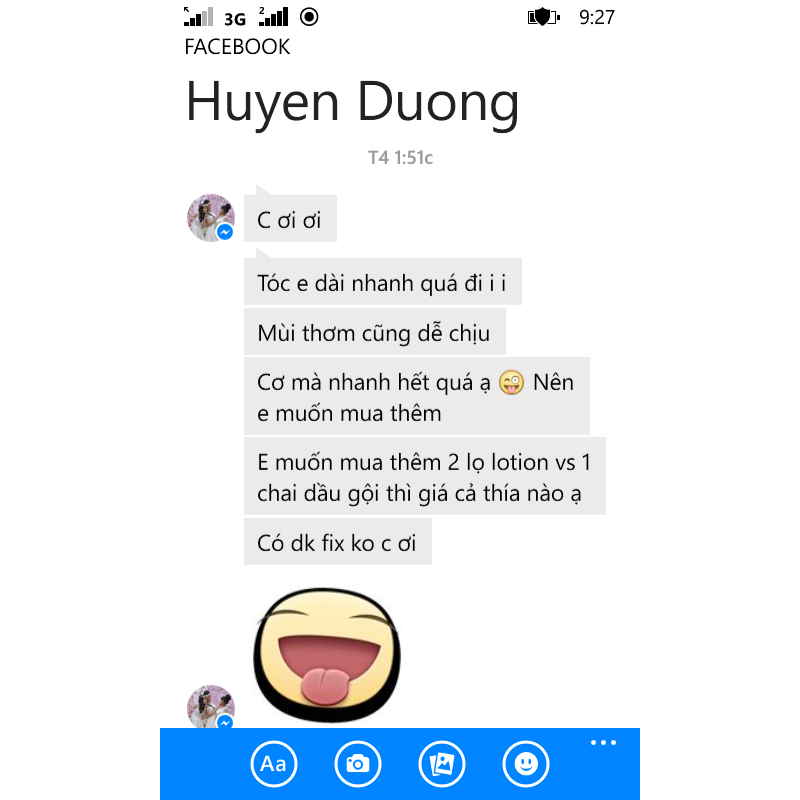Open the emoji sticker picker
Screen dimensions: 800x800
point(525,764)
